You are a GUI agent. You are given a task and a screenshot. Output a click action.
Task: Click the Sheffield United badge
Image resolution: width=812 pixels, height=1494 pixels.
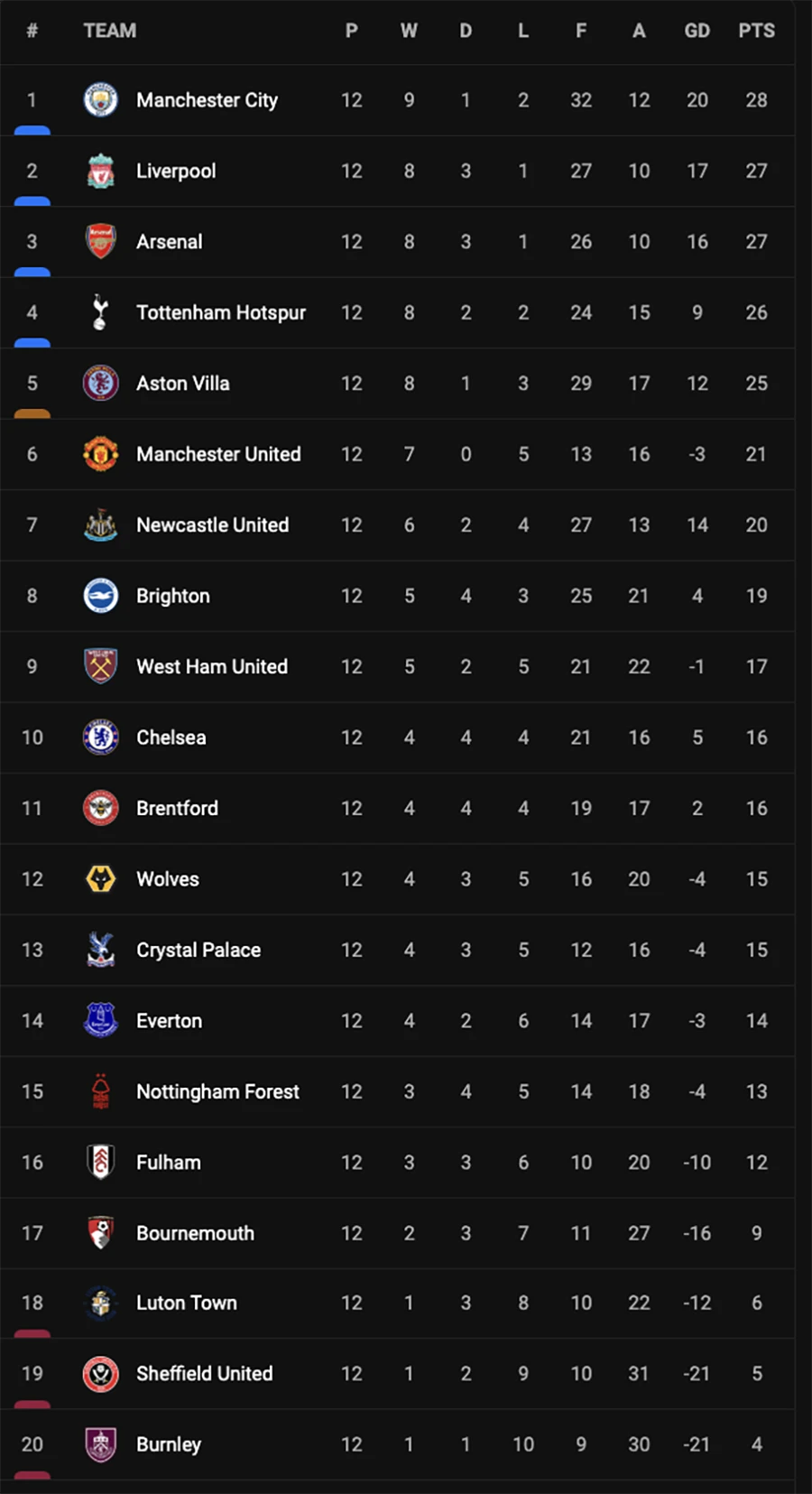click(x=100, y=1373)
